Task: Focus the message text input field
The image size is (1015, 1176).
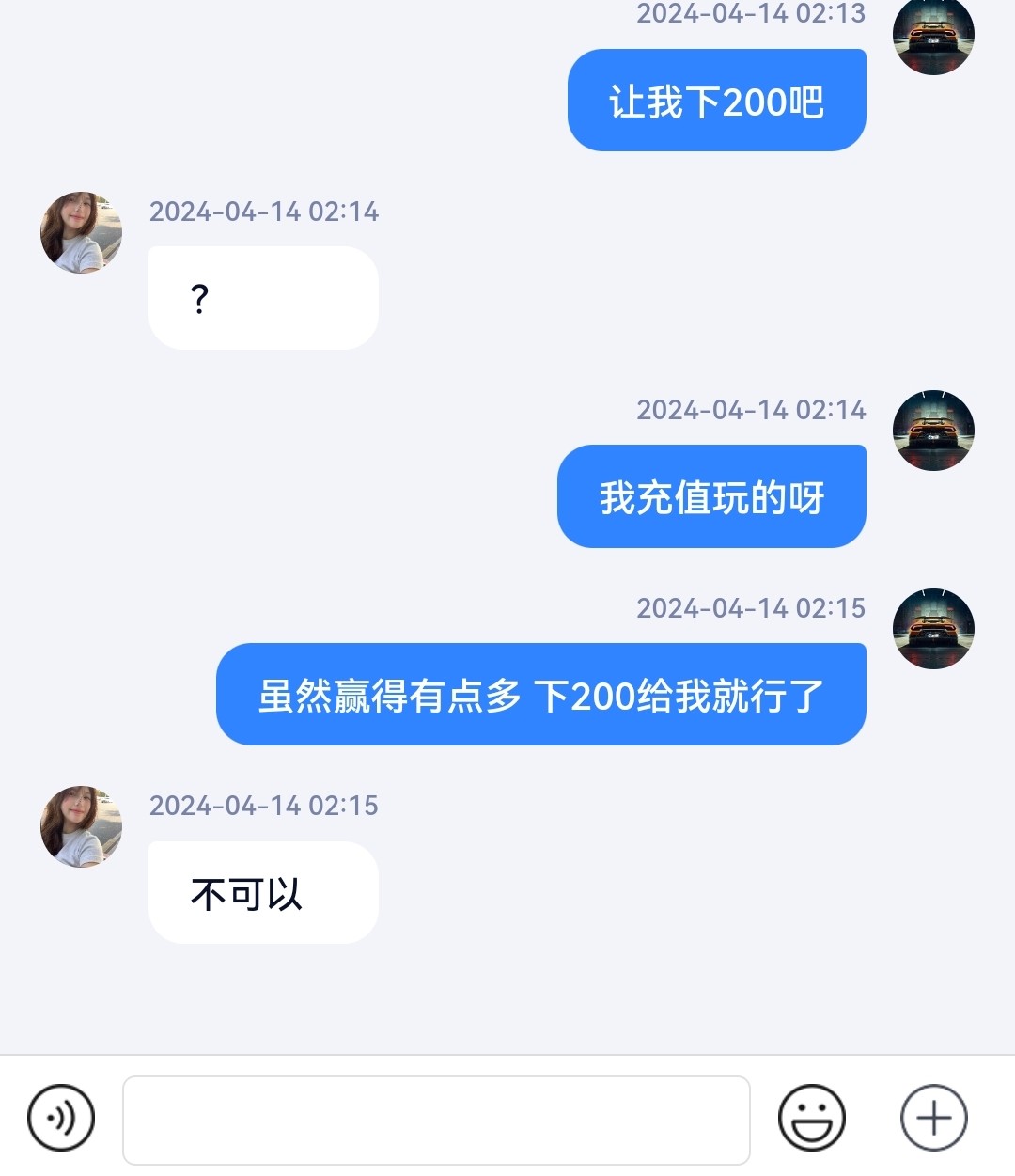Action: [x=436, y=1120]
